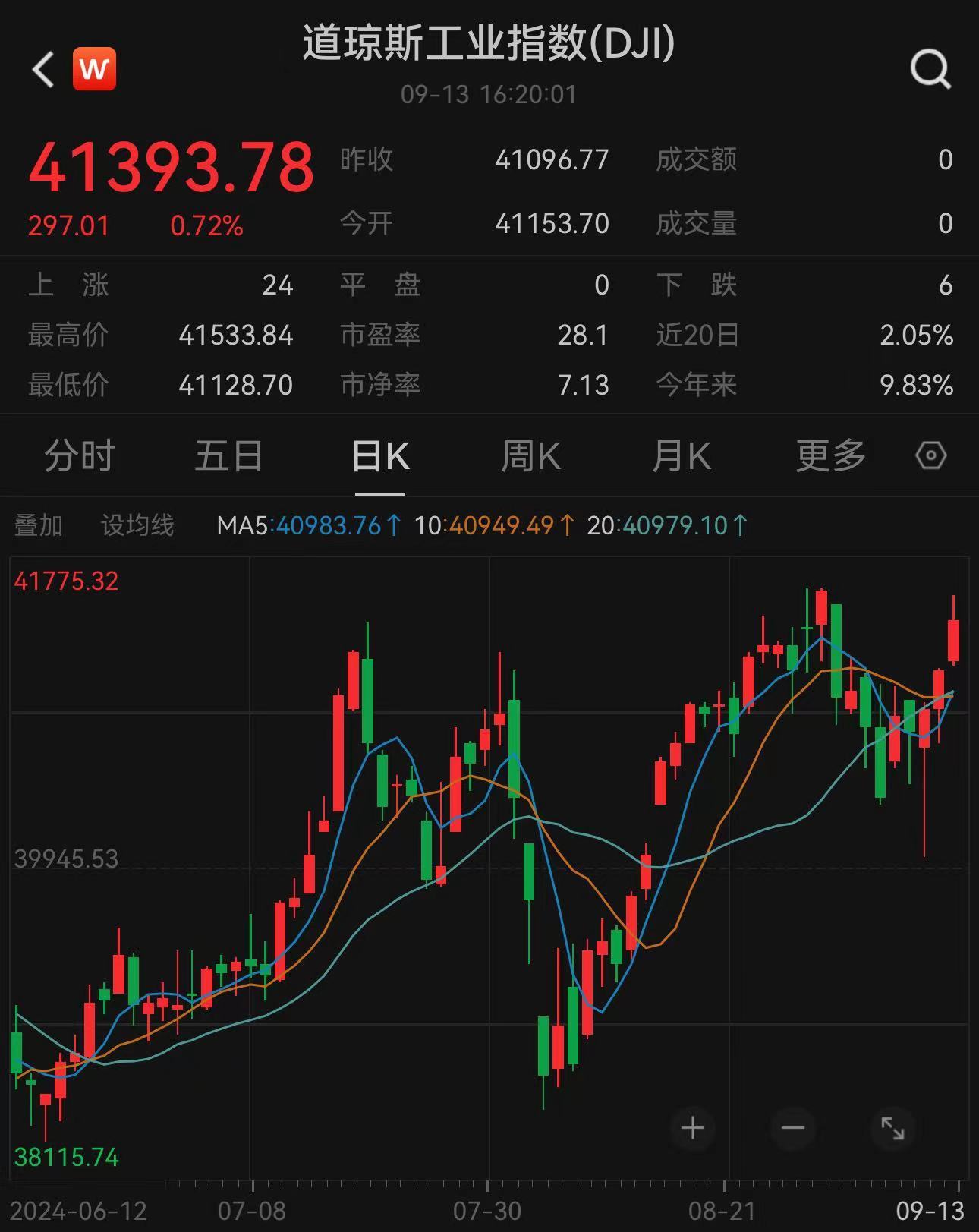Zoom in the chart with plus
Screen dimensions: 979x1232
coord(692,1128)
